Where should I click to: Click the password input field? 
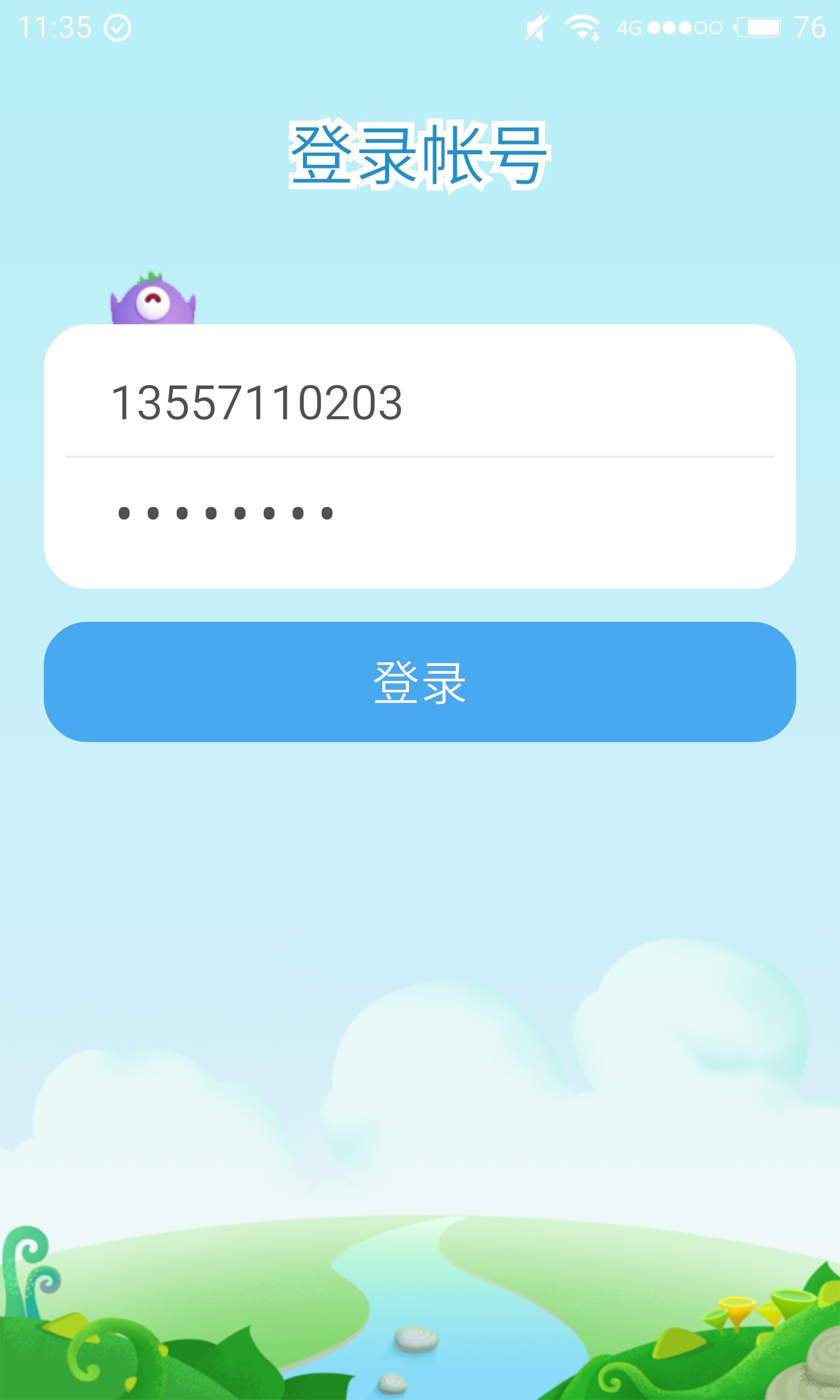(420, 512)
